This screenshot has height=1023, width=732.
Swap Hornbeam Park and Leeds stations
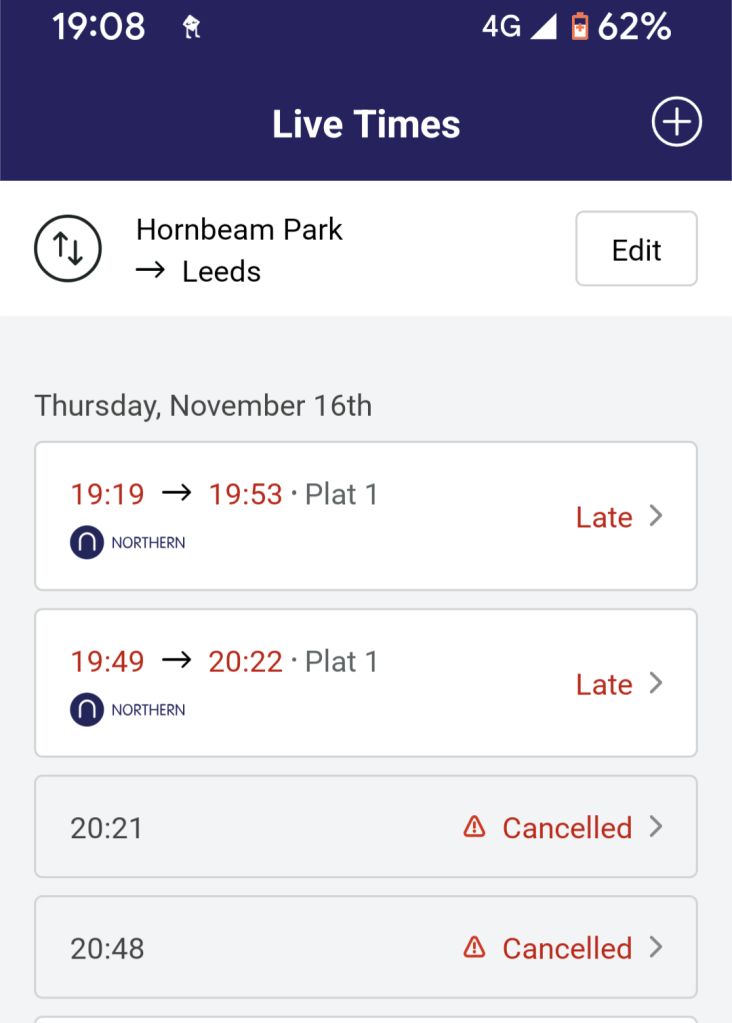click(68, 249)
